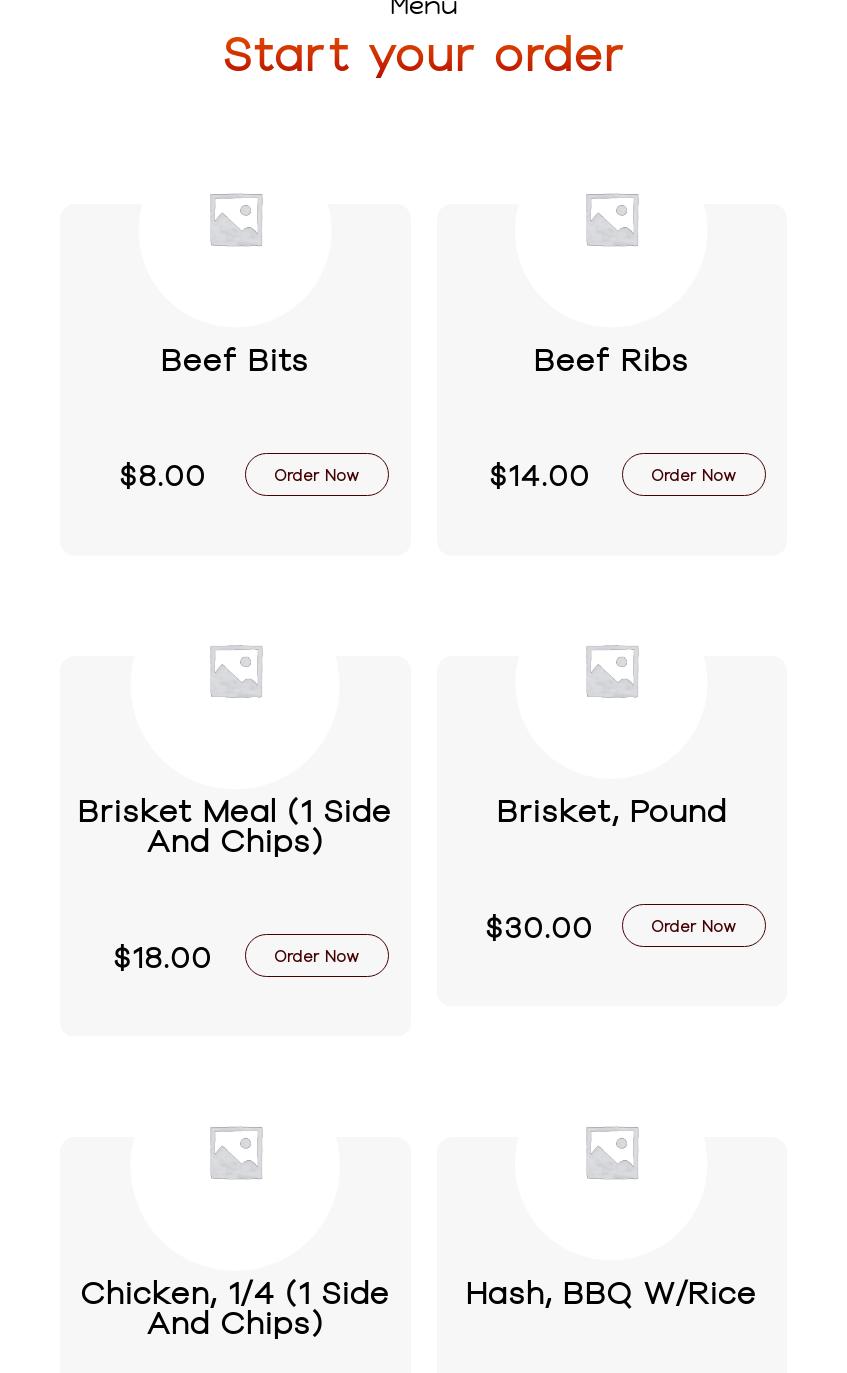Select the $8.00 price label
847x1373 pixels.
click(x=162, y=475)
